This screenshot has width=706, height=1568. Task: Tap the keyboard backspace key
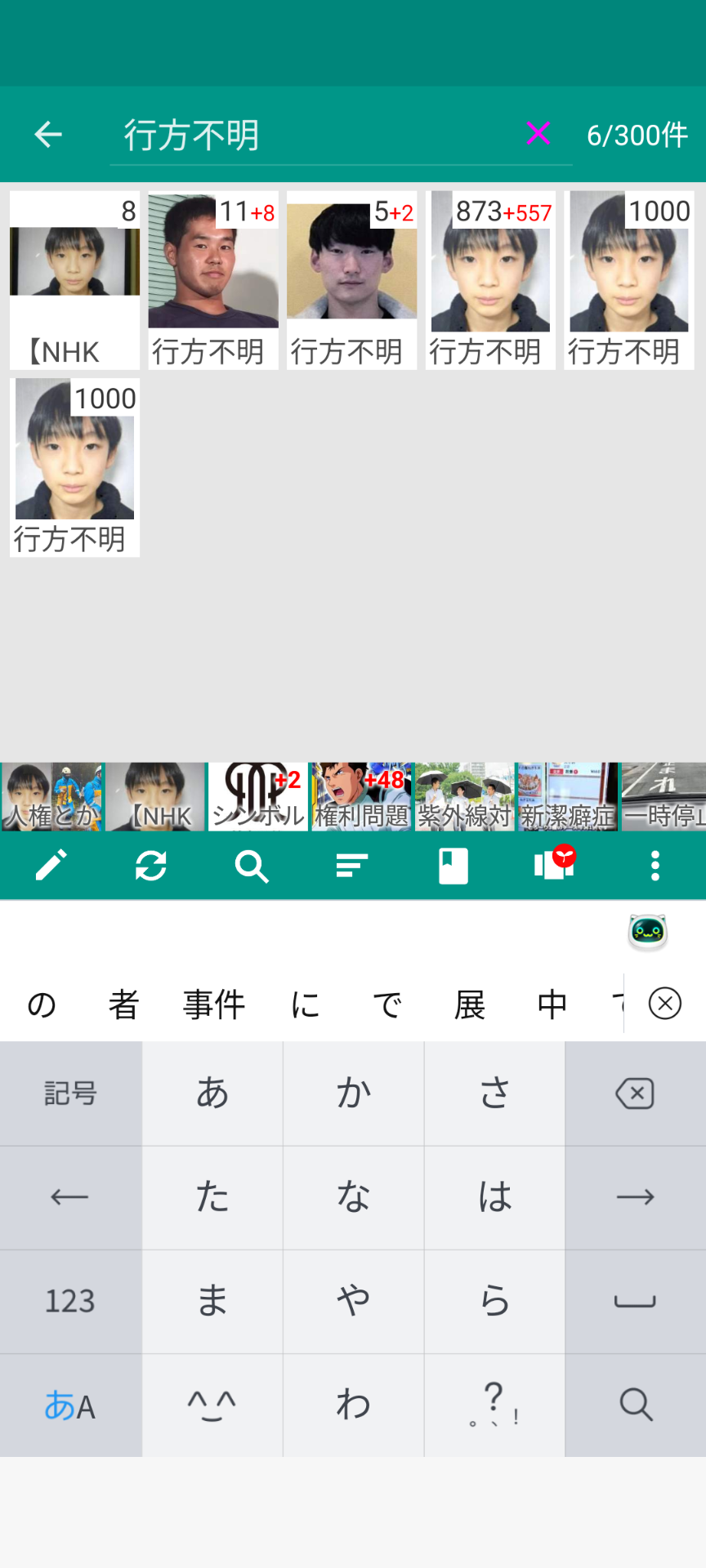tap(635, 1094)
